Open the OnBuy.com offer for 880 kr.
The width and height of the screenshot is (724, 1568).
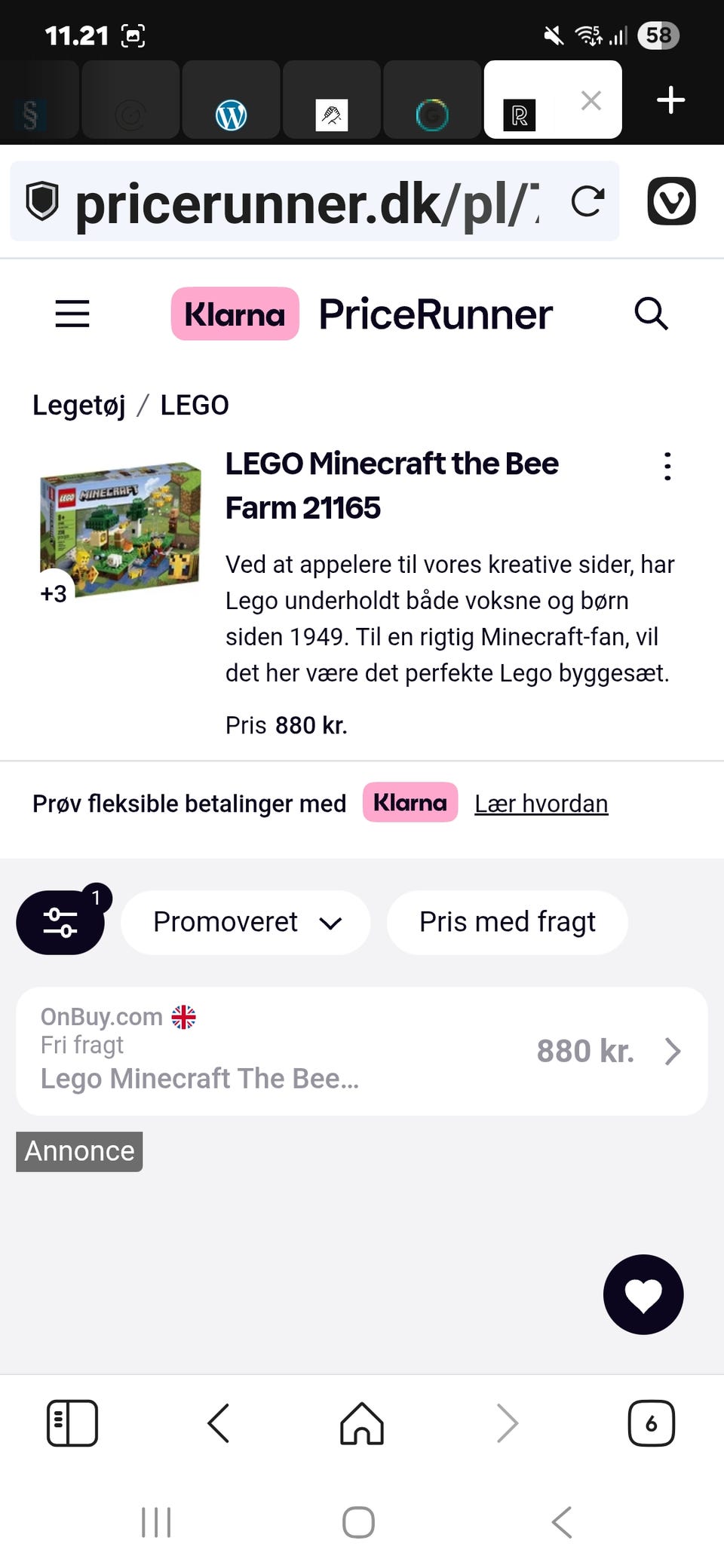point(362,1051)
